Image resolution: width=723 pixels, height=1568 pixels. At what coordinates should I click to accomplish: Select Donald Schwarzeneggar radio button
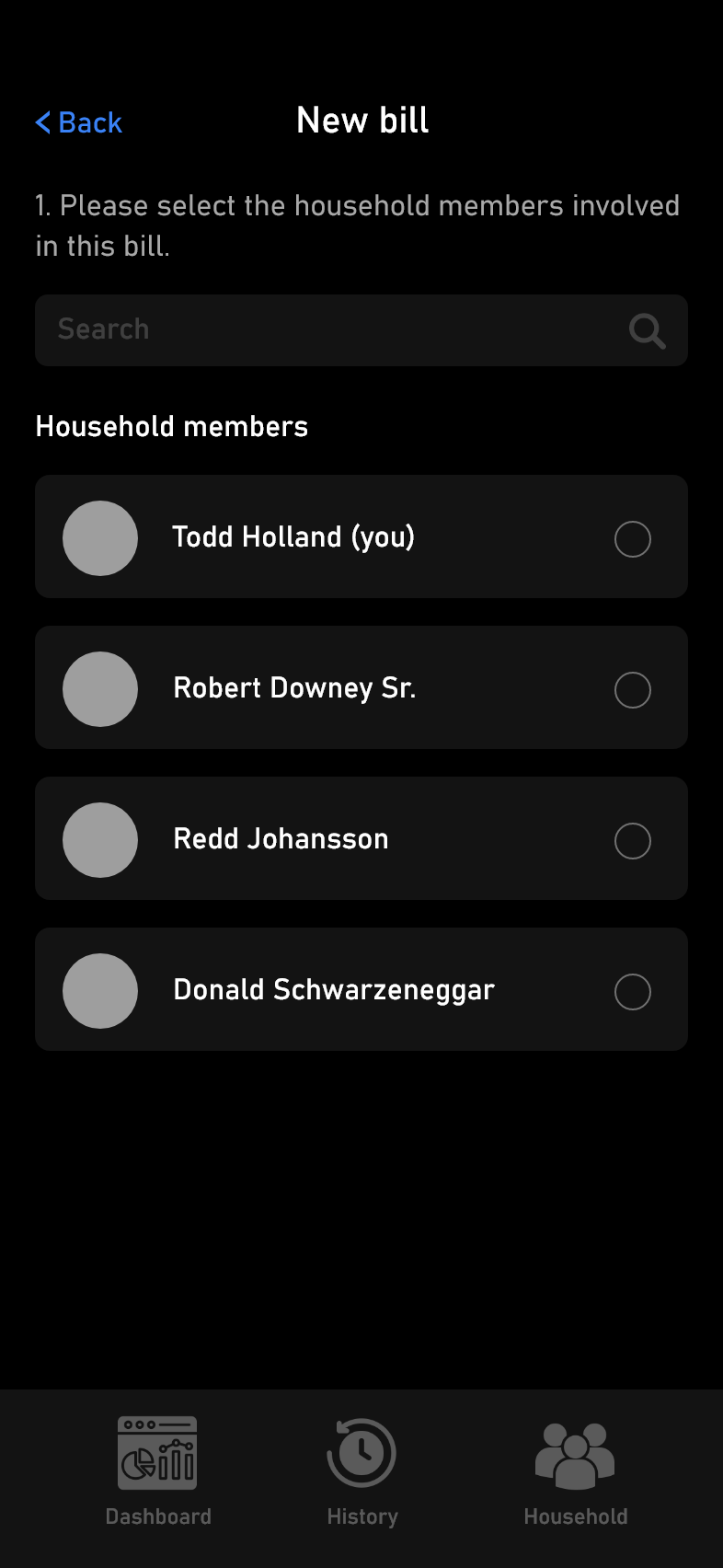click(633, 992)
